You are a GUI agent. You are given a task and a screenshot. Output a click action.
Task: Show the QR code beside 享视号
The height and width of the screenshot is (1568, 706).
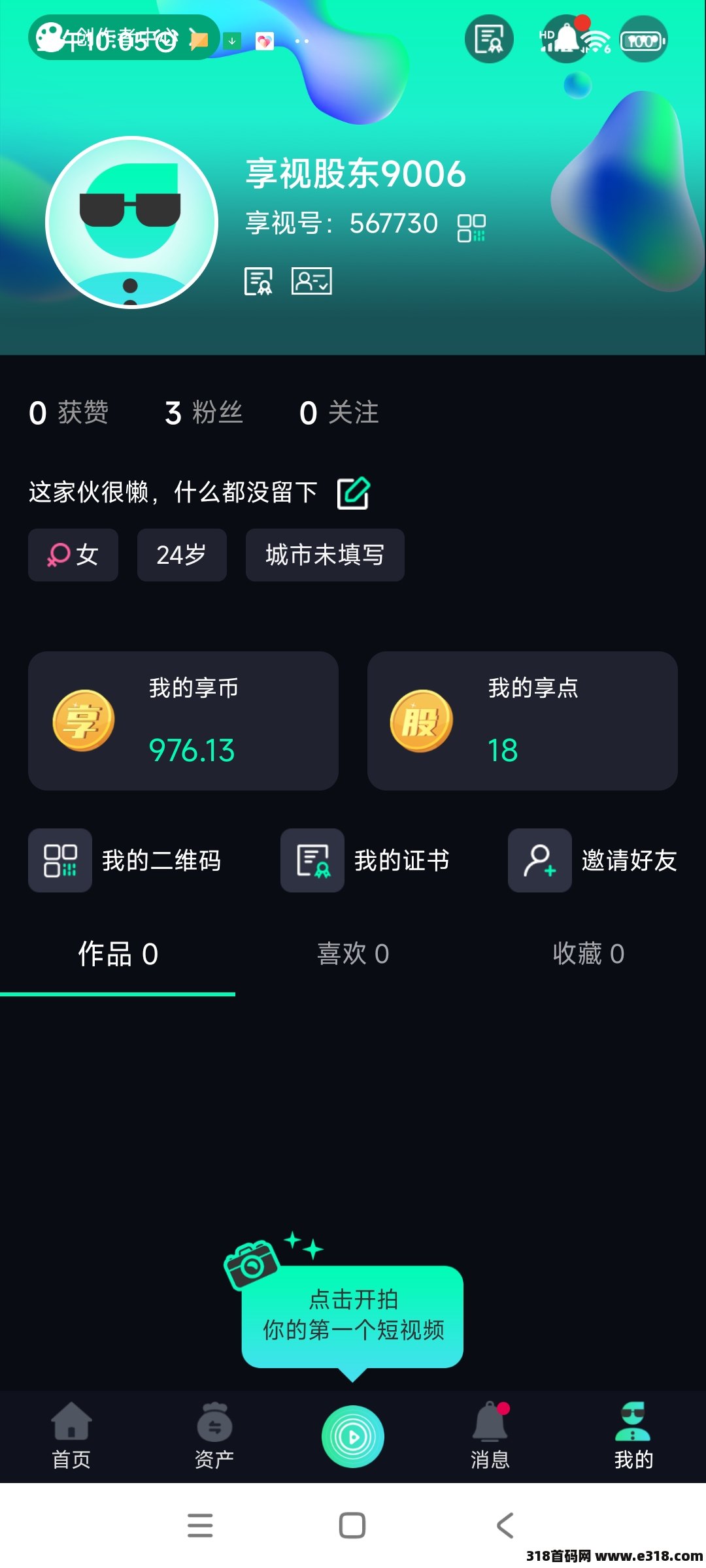coord(471,228)
